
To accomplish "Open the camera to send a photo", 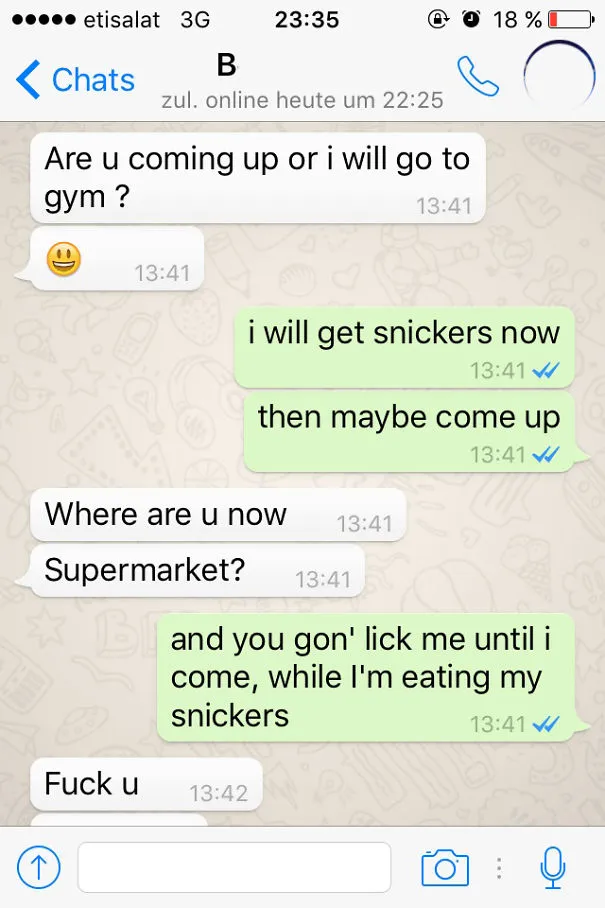I will coord(445,867).
